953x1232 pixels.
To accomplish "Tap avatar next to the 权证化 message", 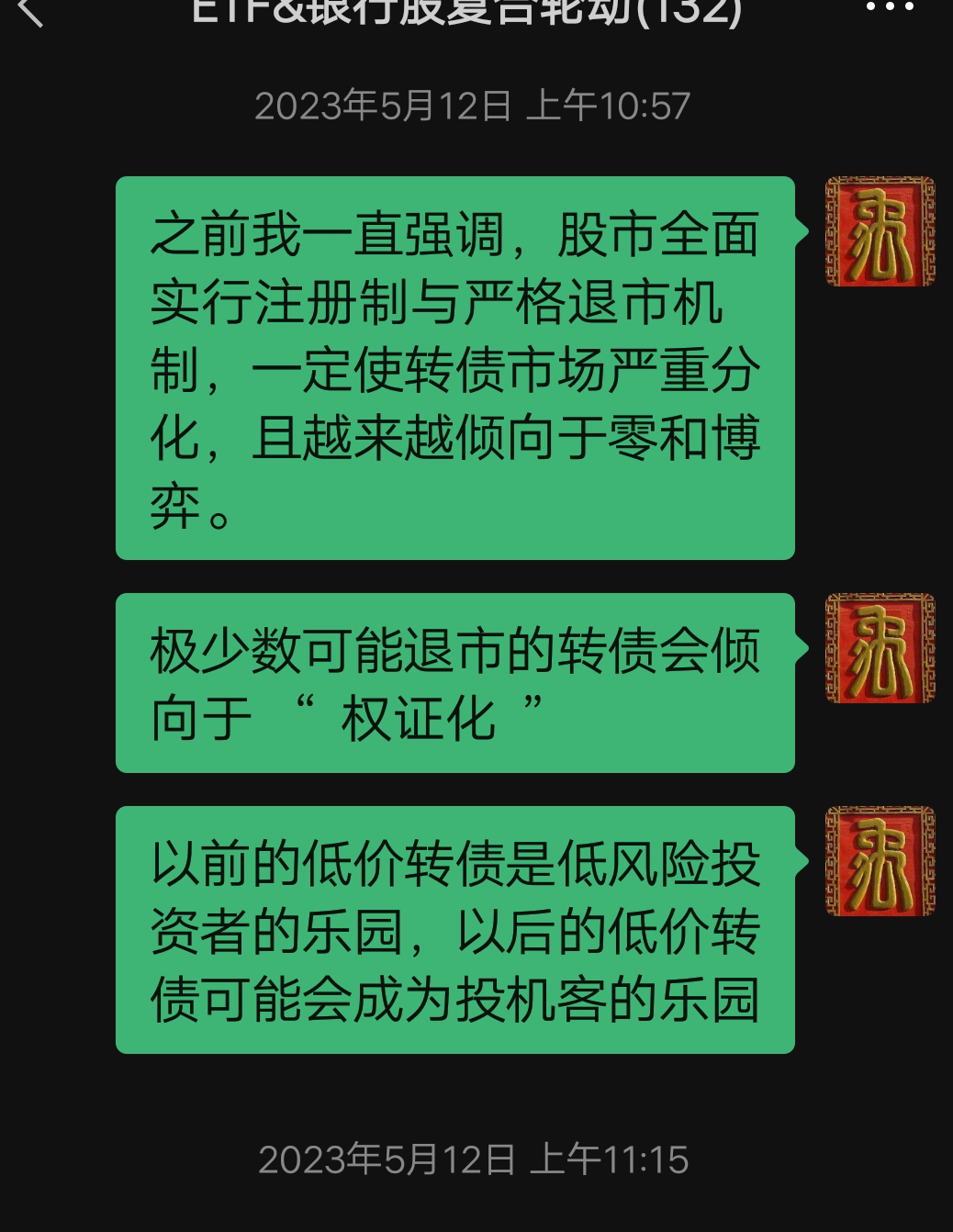I will click(x=880, y=648).
